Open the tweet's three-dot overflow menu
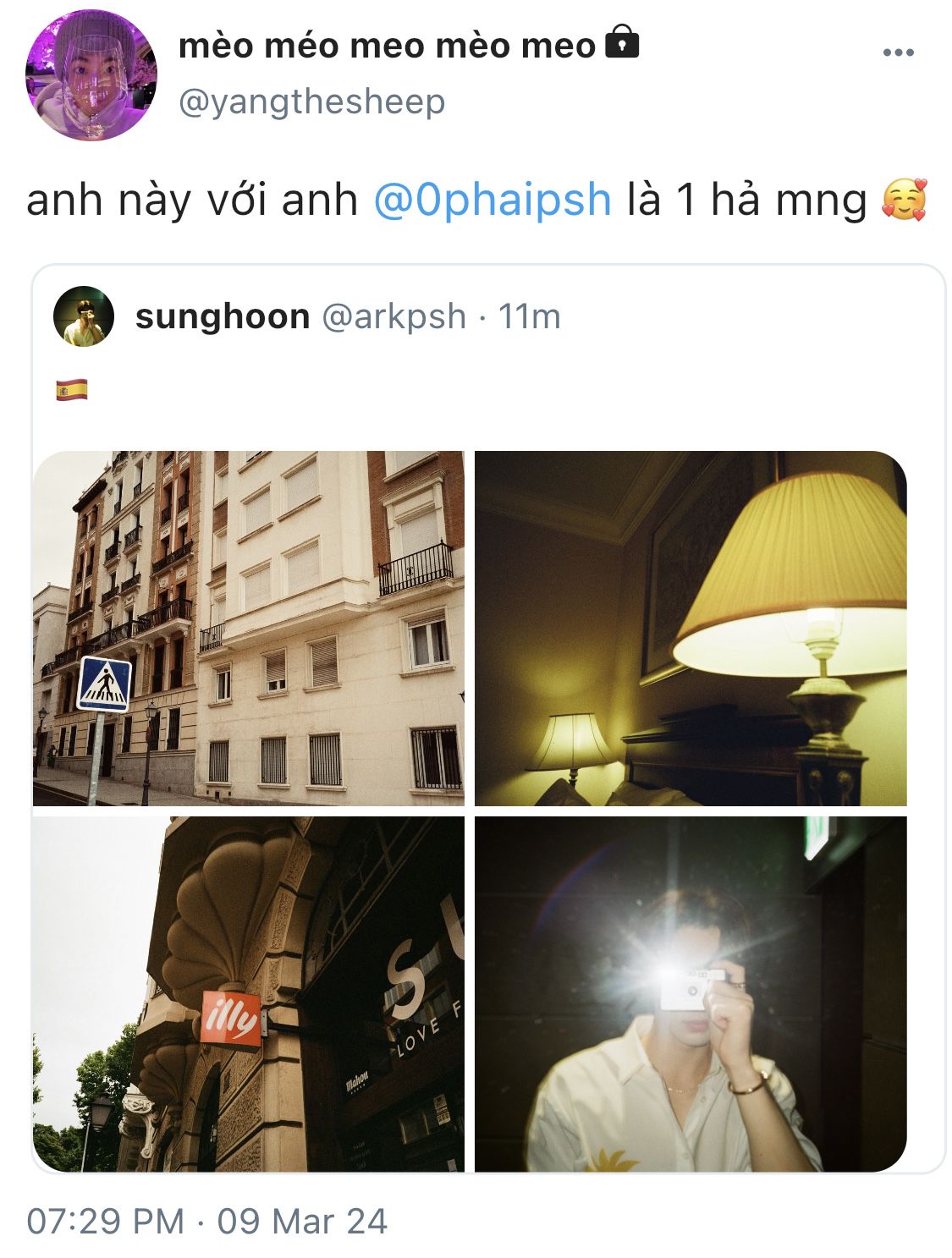 click(898, 52)
